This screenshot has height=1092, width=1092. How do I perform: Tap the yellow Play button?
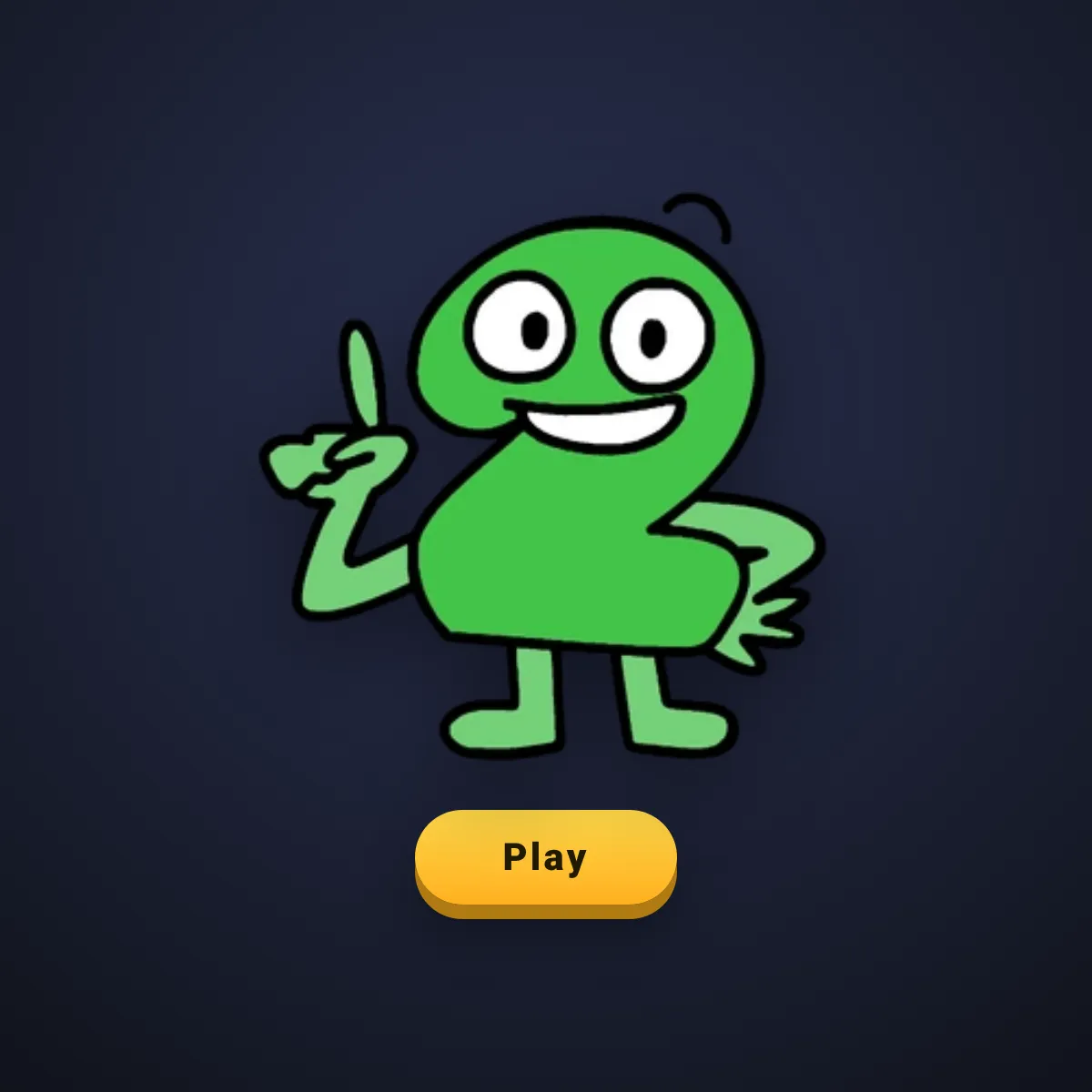point(546,862)
